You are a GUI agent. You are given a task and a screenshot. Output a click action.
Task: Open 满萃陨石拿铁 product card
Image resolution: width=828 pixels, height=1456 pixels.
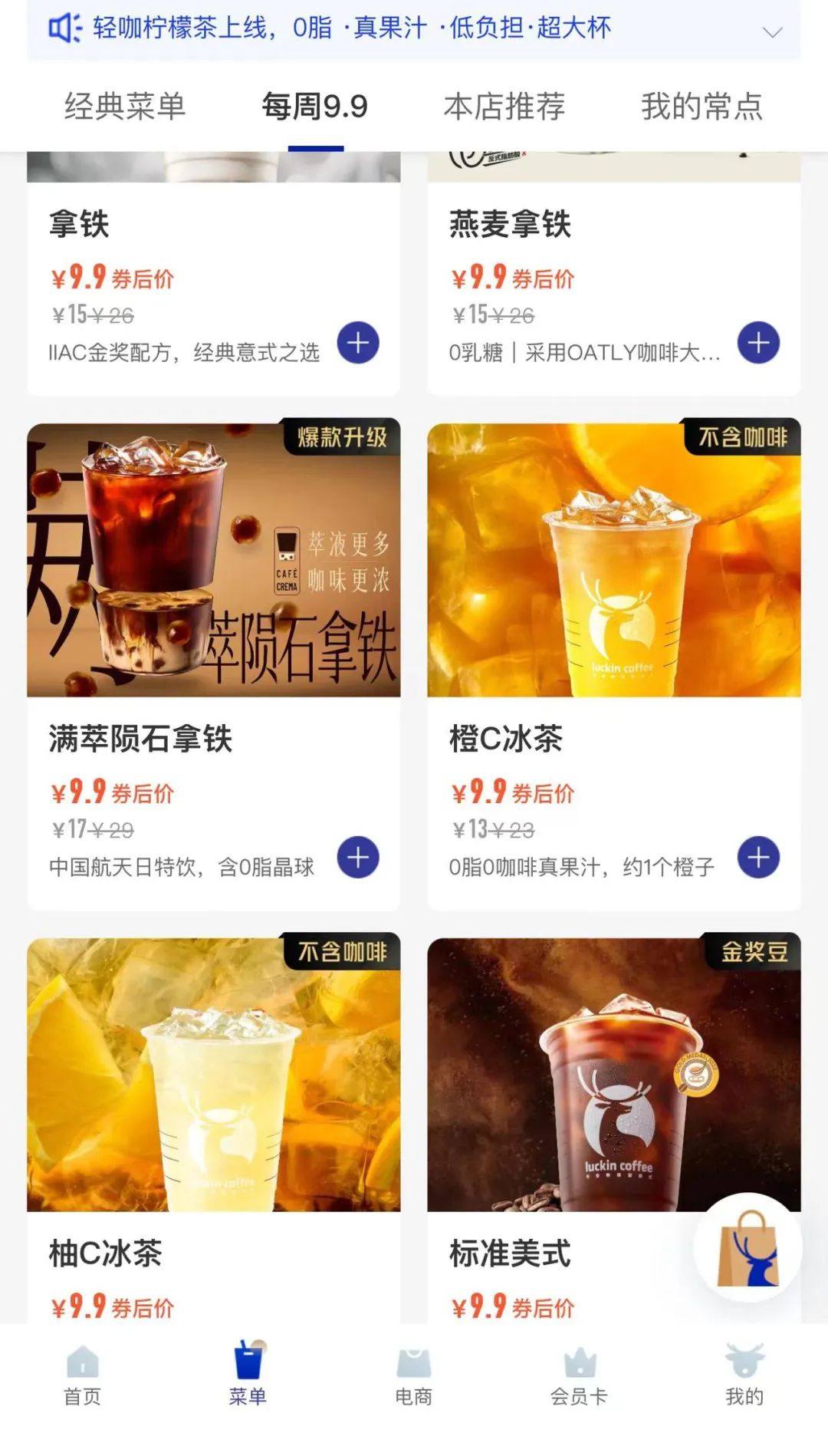pos(213,560)
